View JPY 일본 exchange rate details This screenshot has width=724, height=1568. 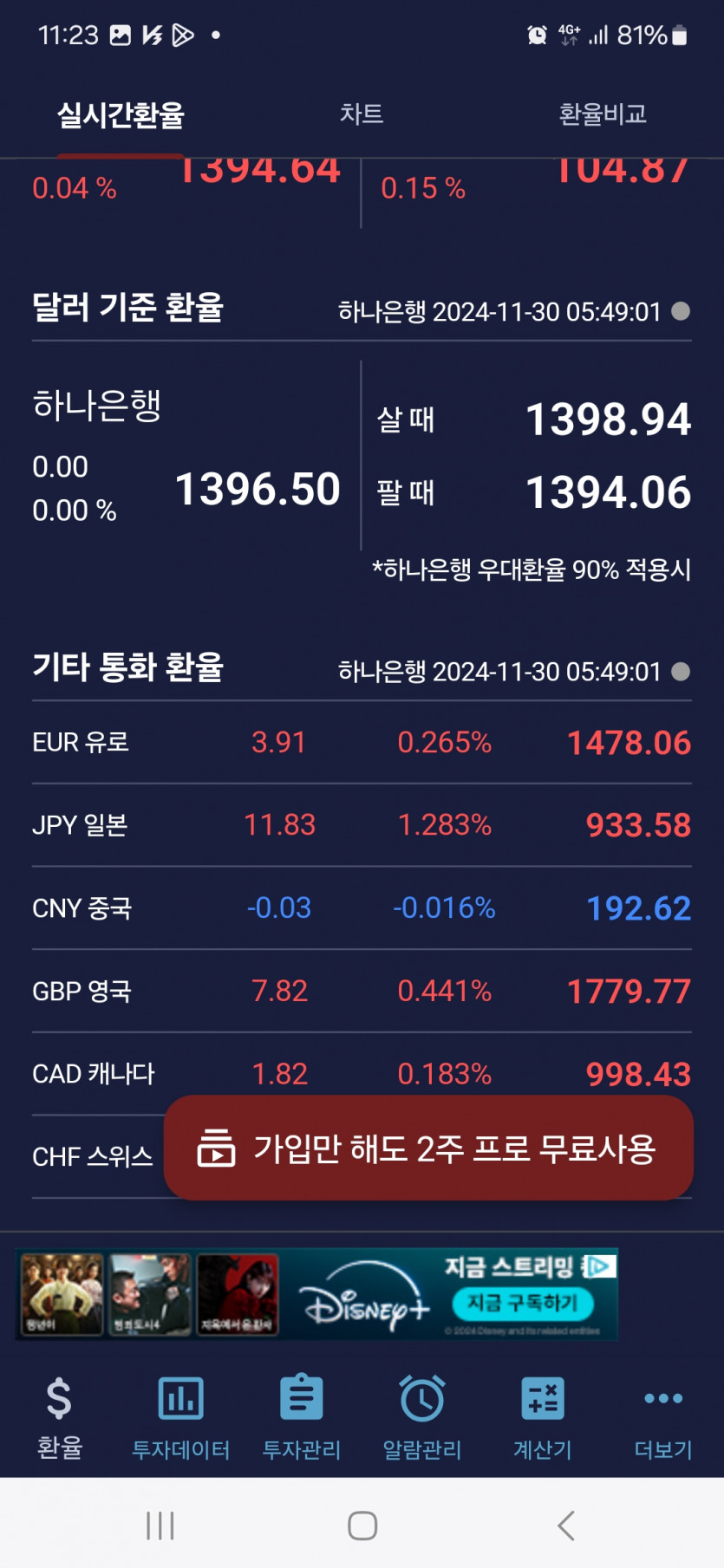[x=362, y=825]
